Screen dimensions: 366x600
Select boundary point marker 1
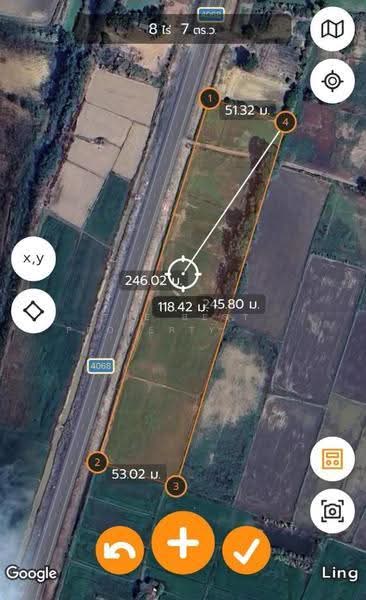209,99
